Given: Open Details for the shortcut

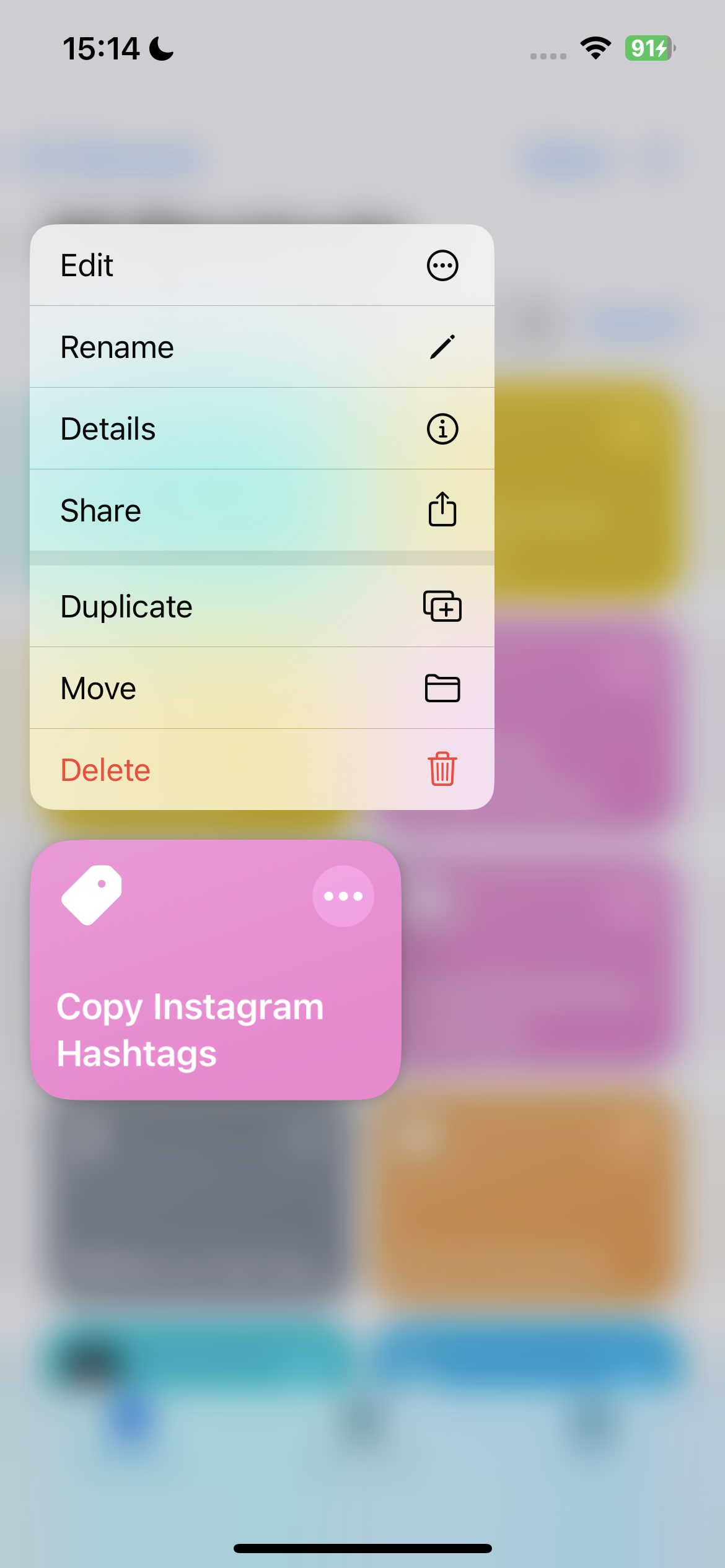Looking at the screenshot, I should click(261, 429).
